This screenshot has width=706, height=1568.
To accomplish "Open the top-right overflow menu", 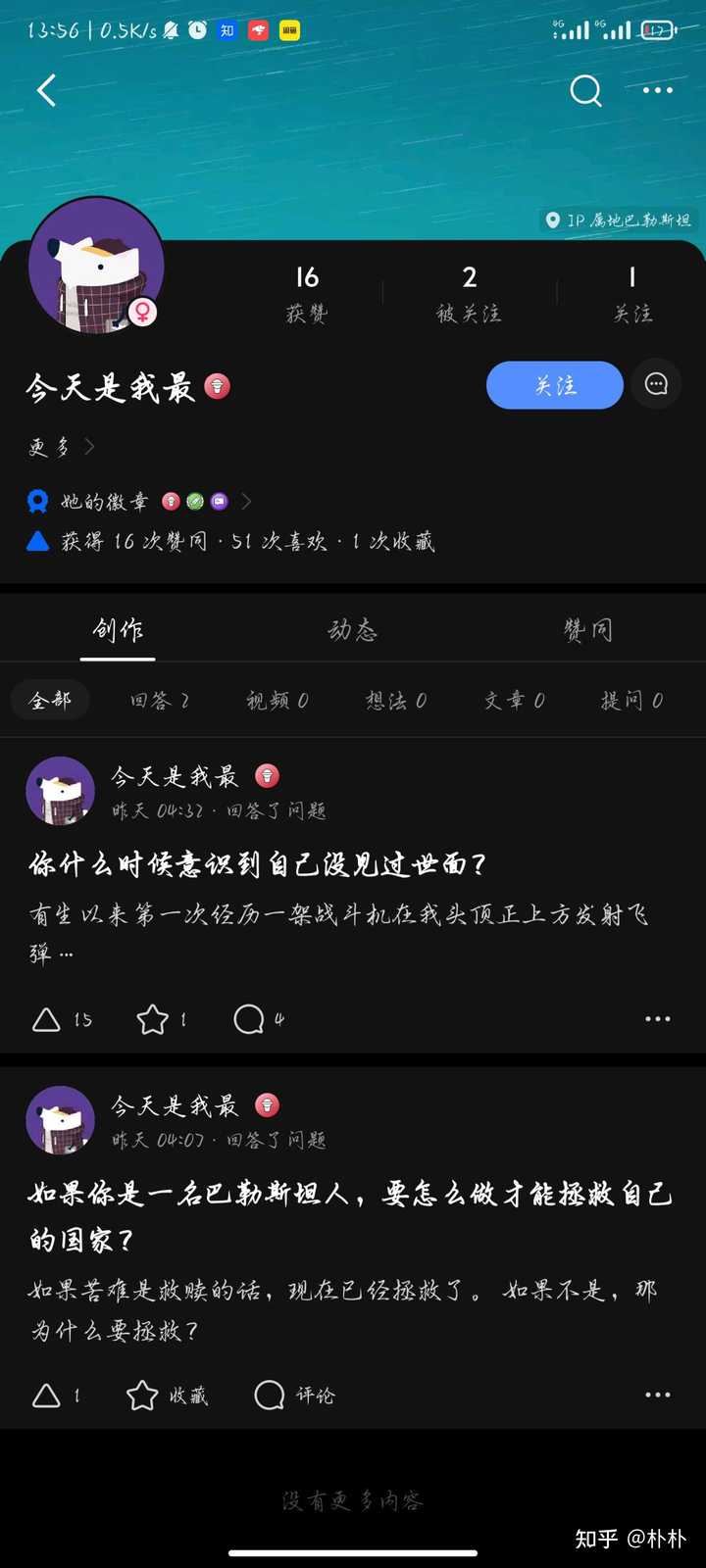I will (x=657, y=91).
